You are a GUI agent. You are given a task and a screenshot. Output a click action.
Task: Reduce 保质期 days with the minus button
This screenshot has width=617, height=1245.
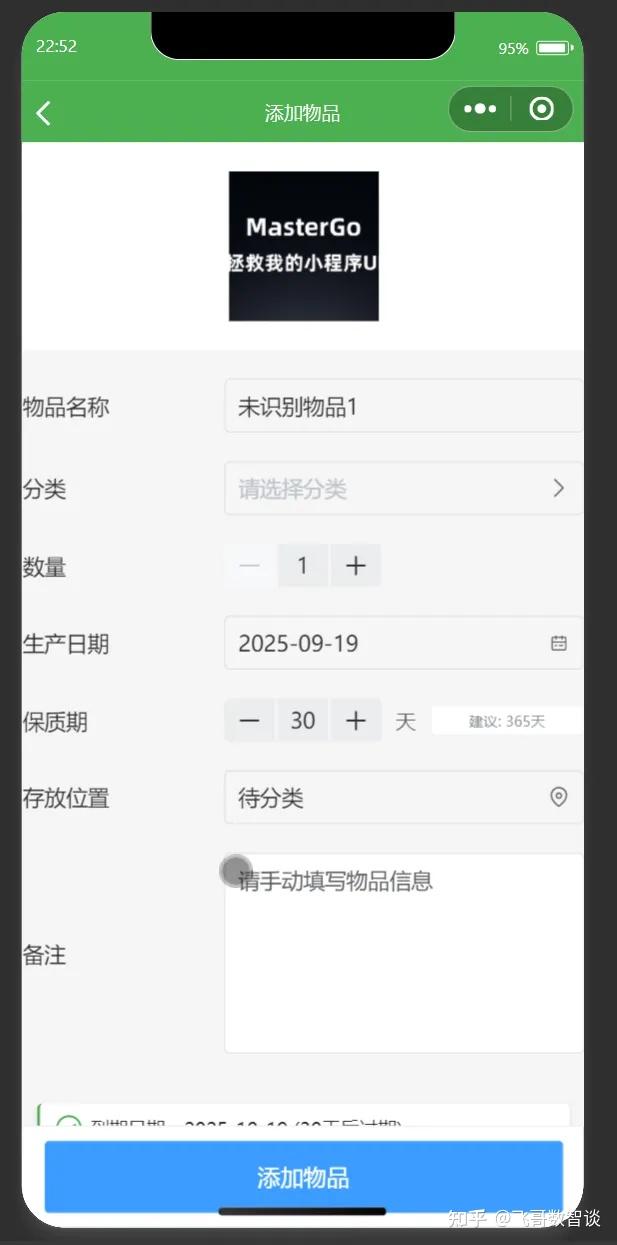250,720
